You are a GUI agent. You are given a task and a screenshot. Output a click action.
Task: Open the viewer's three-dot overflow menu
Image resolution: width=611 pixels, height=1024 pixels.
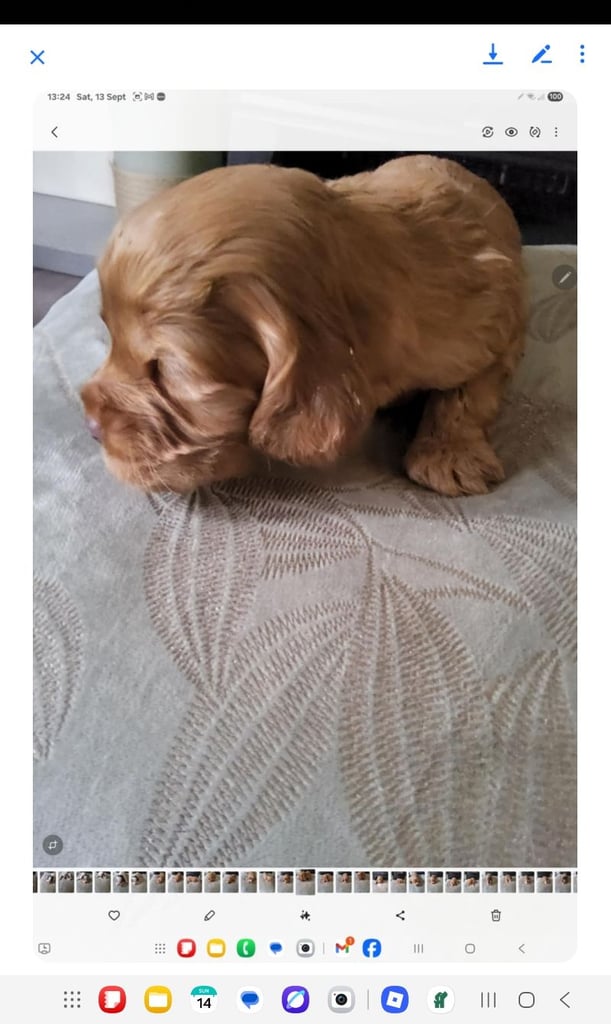582,54
